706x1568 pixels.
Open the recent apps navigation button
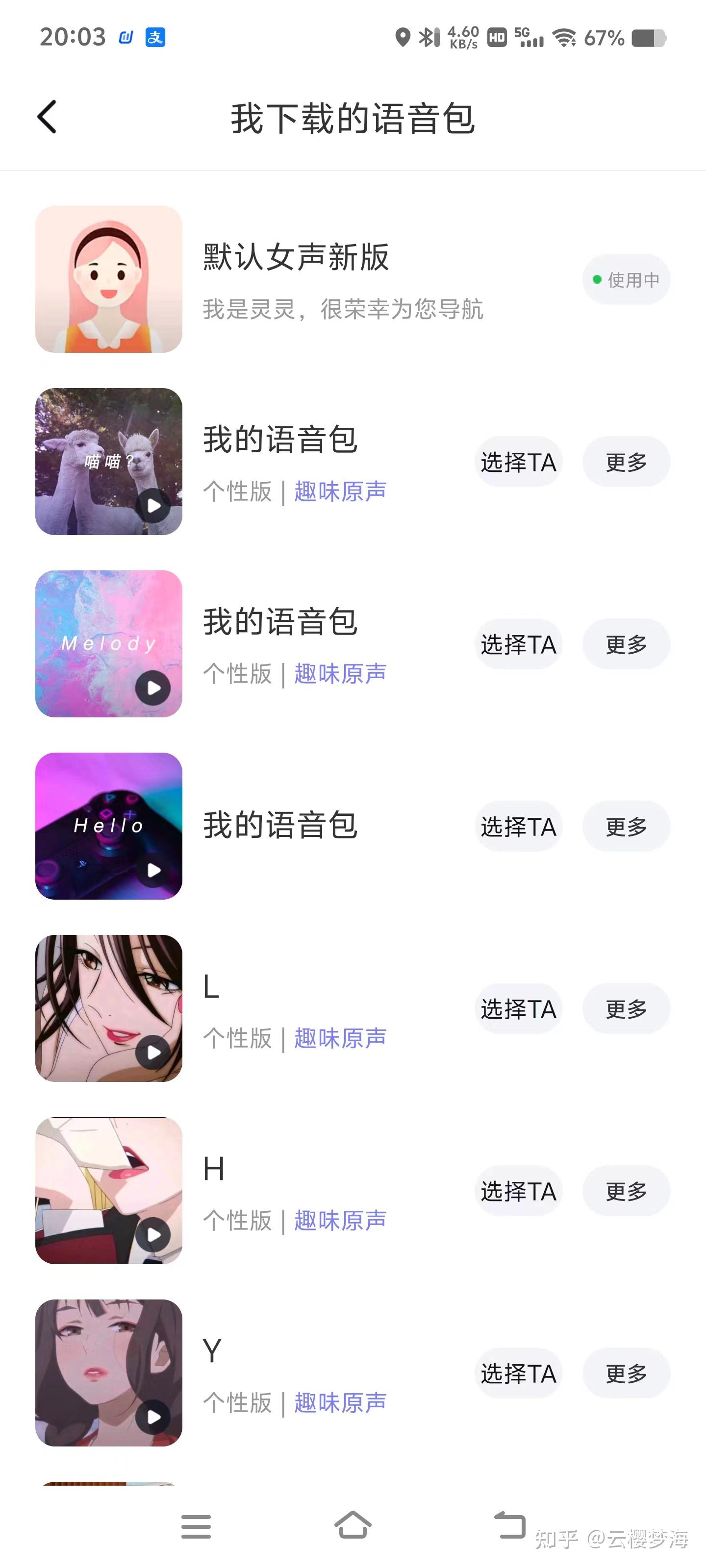click(196, 1527)
